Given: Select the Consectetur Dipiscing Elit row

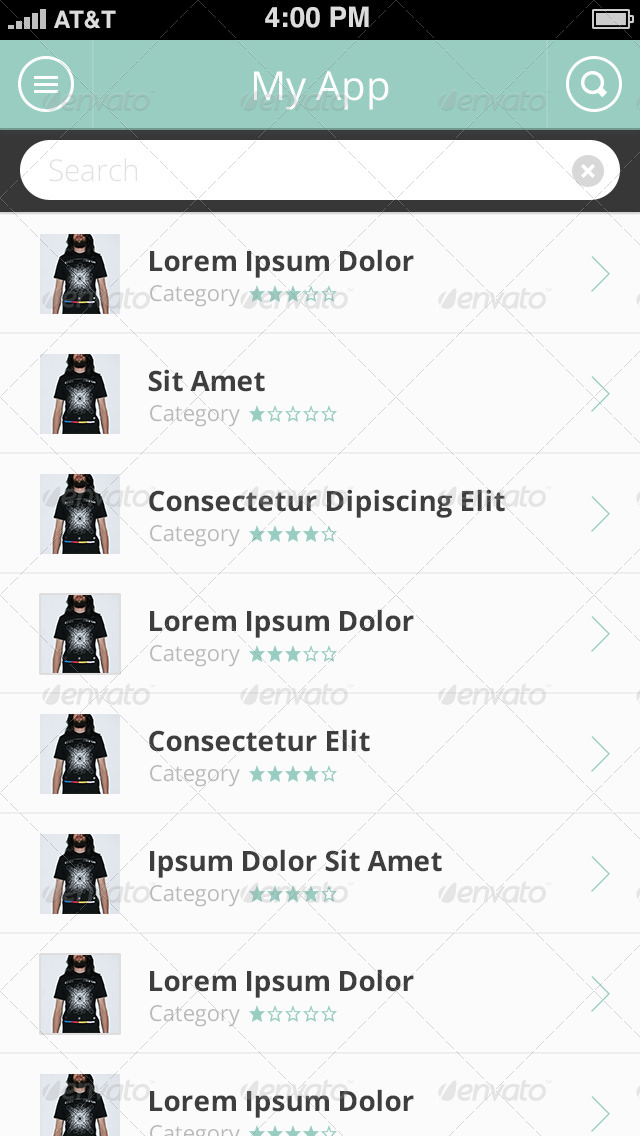Looking at the screenshot, I should (x=320, y=514).
